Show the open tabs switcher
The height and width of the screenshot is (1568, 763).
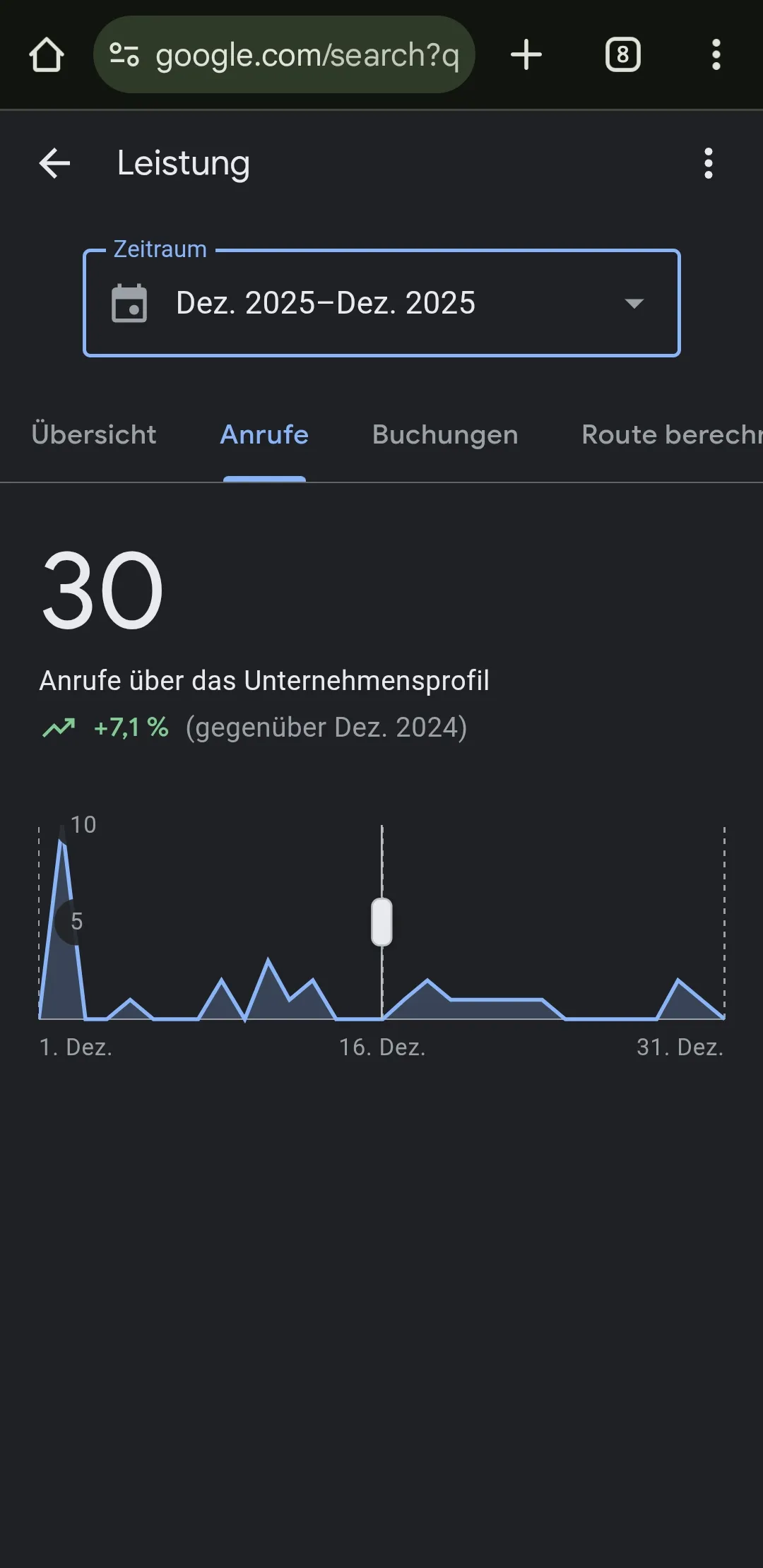(x=622, y=55)
